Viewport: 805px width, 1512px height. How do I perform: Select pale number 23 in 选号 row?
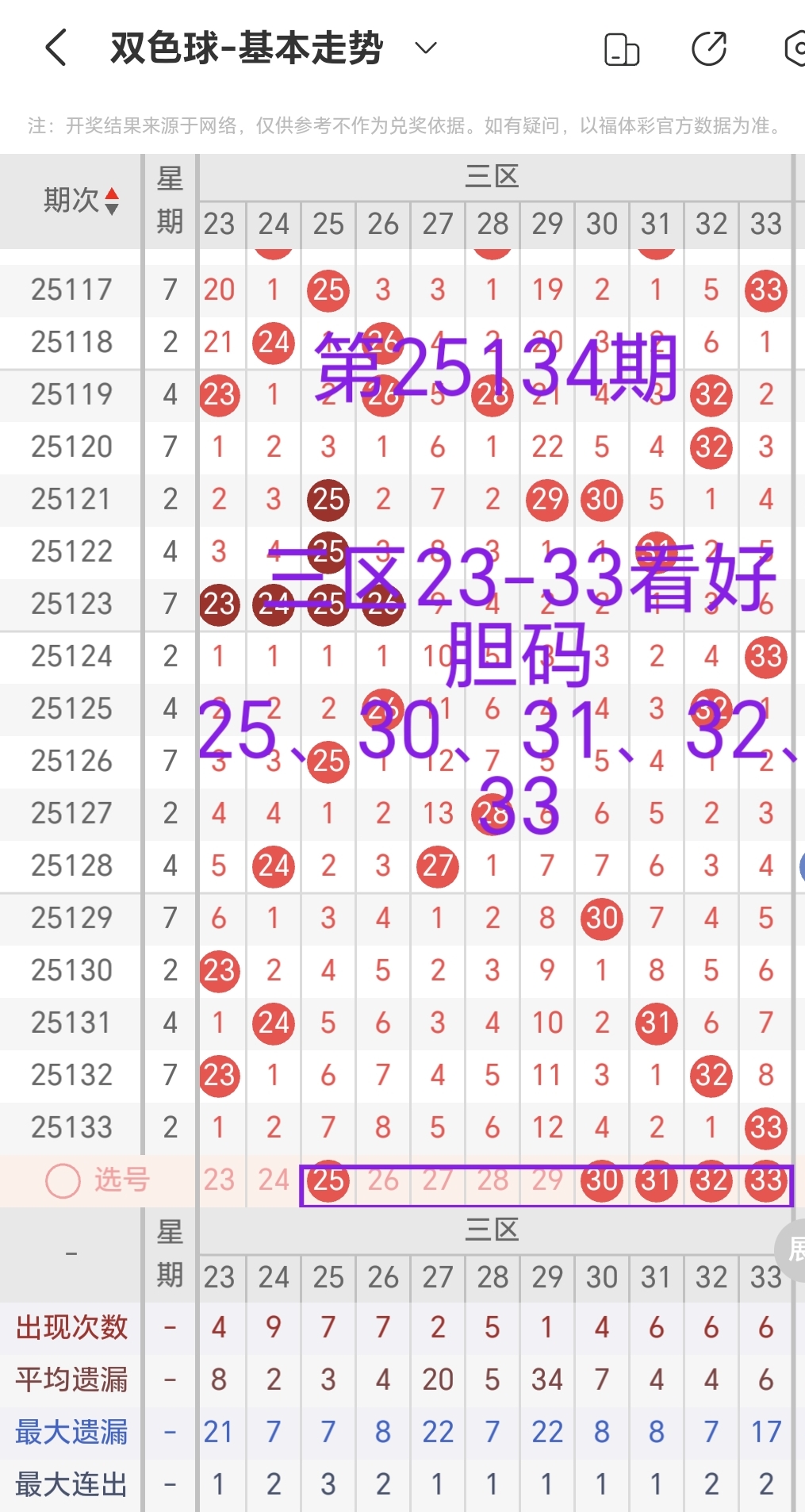219,1181
